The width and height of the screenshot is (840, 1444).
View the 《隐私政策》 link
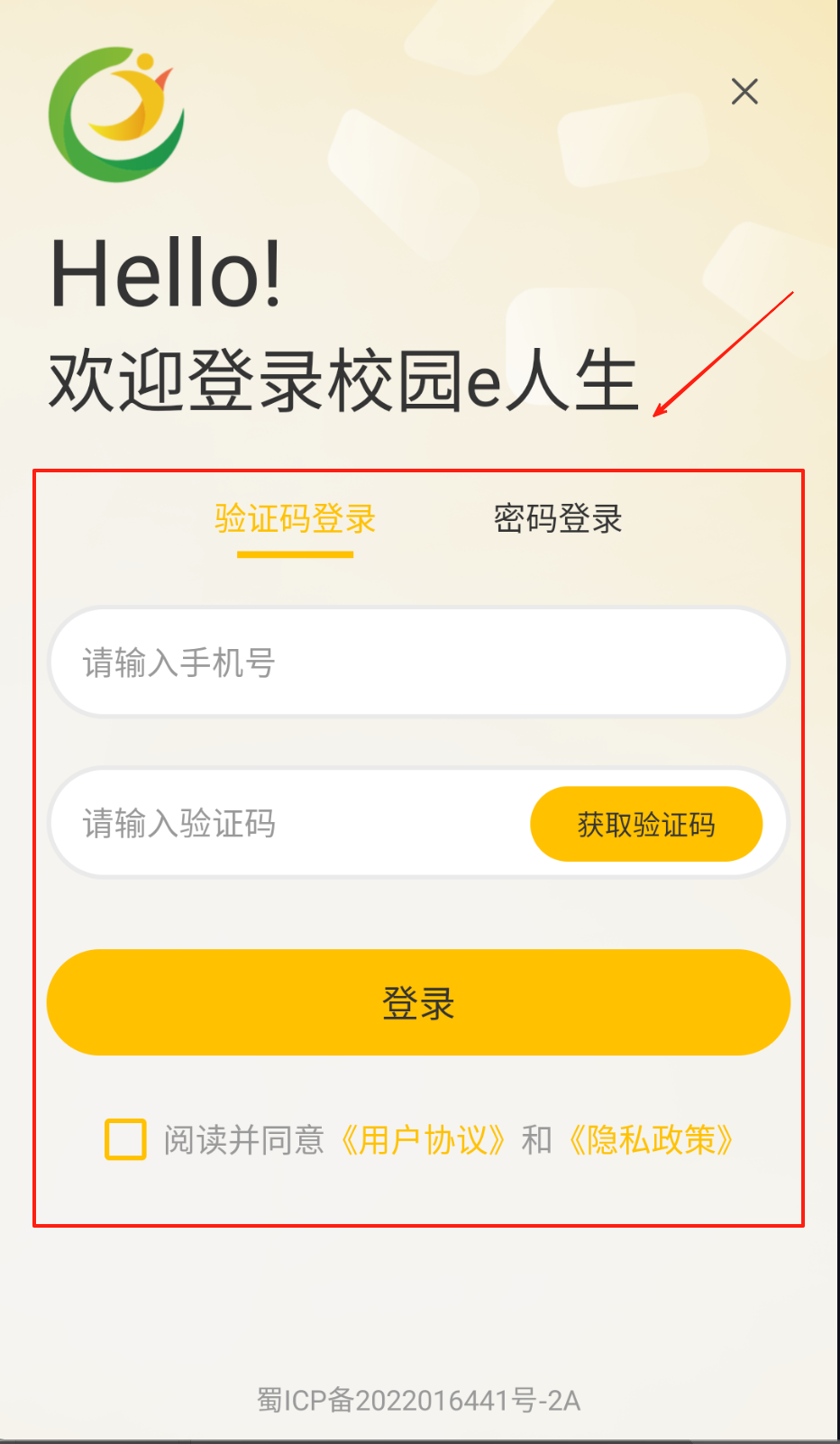651,1140
